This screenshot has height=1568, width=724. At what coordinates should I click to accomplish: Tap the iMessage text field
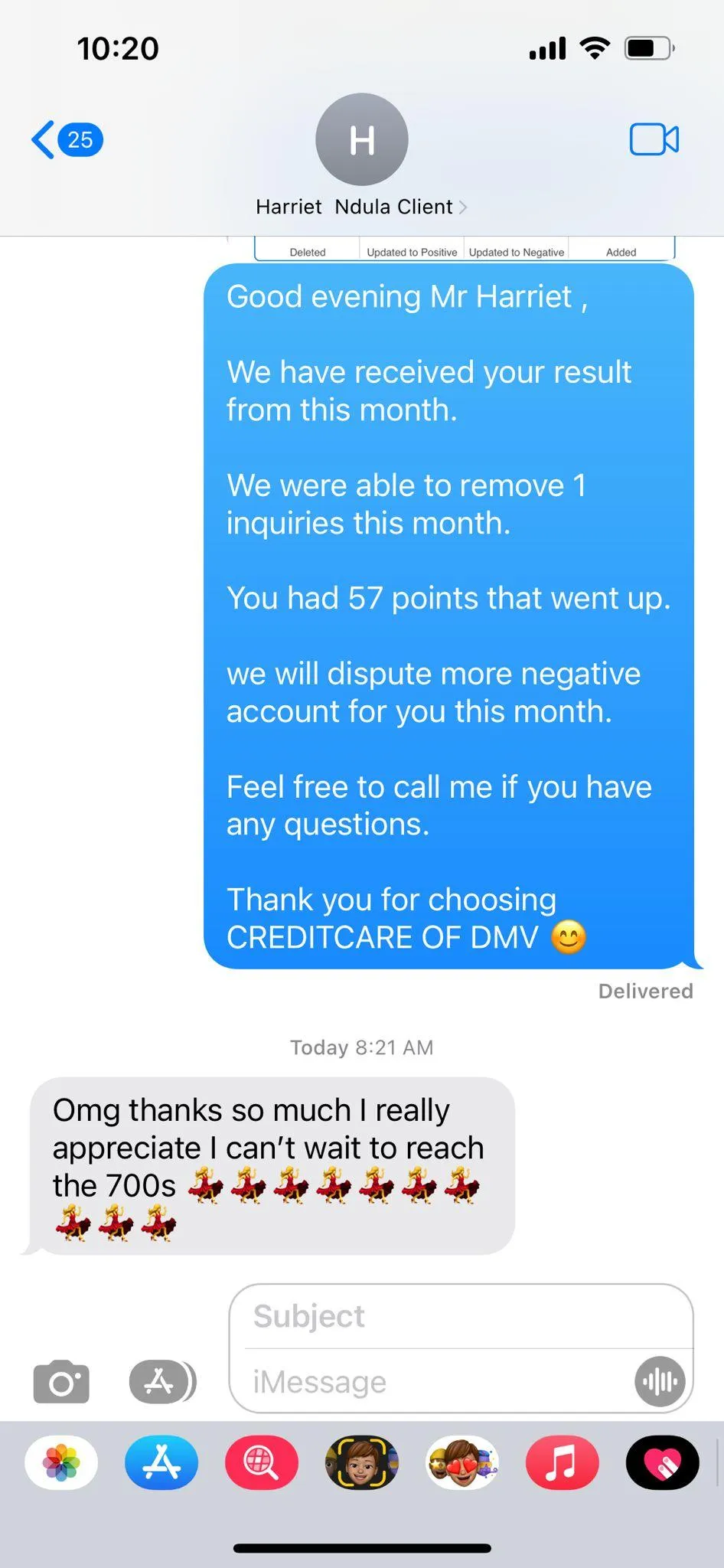440,1382
